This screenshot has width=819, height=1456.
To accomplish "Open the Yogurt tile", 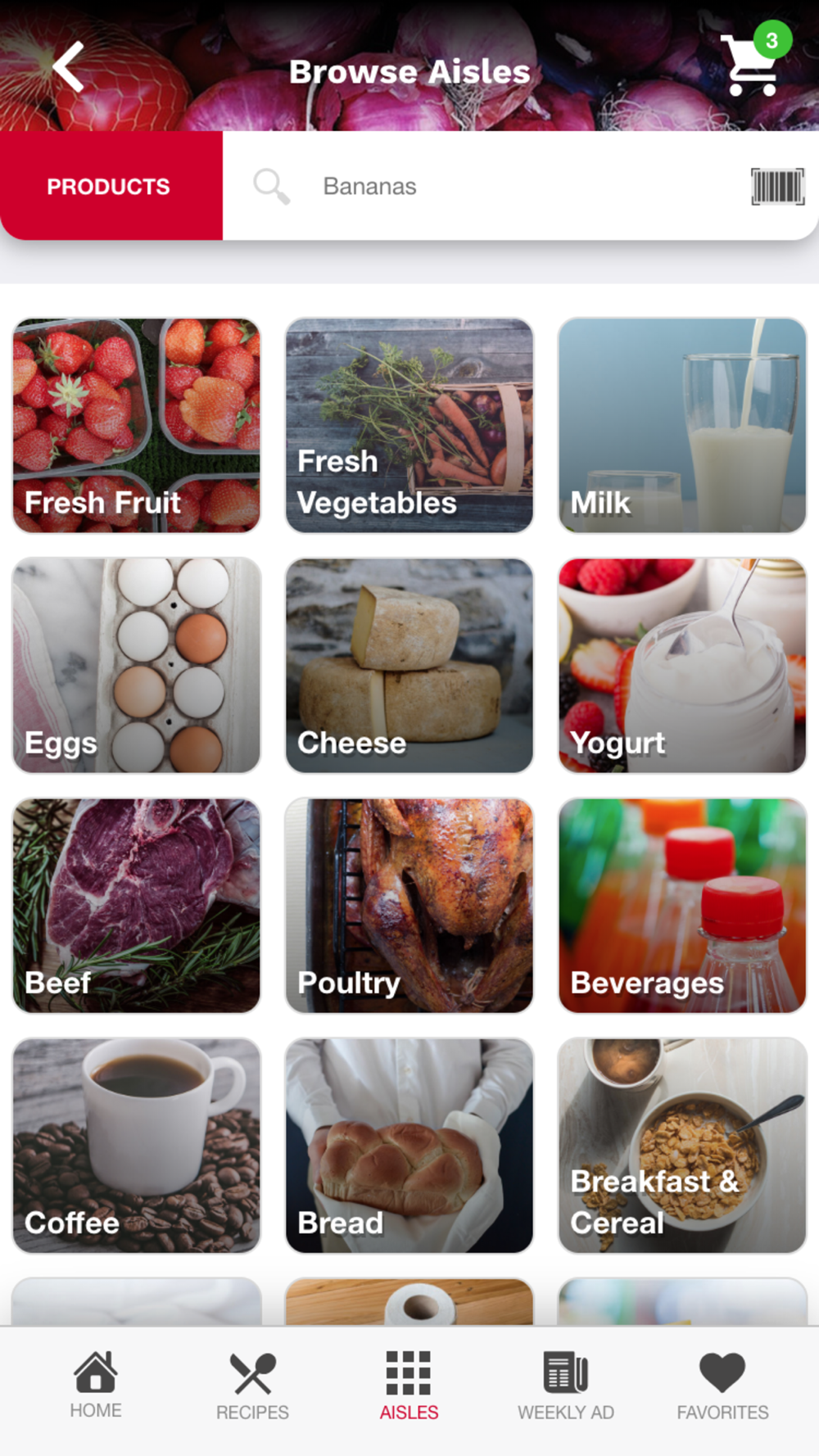I will pyautogui.click(x=681, y=665).
